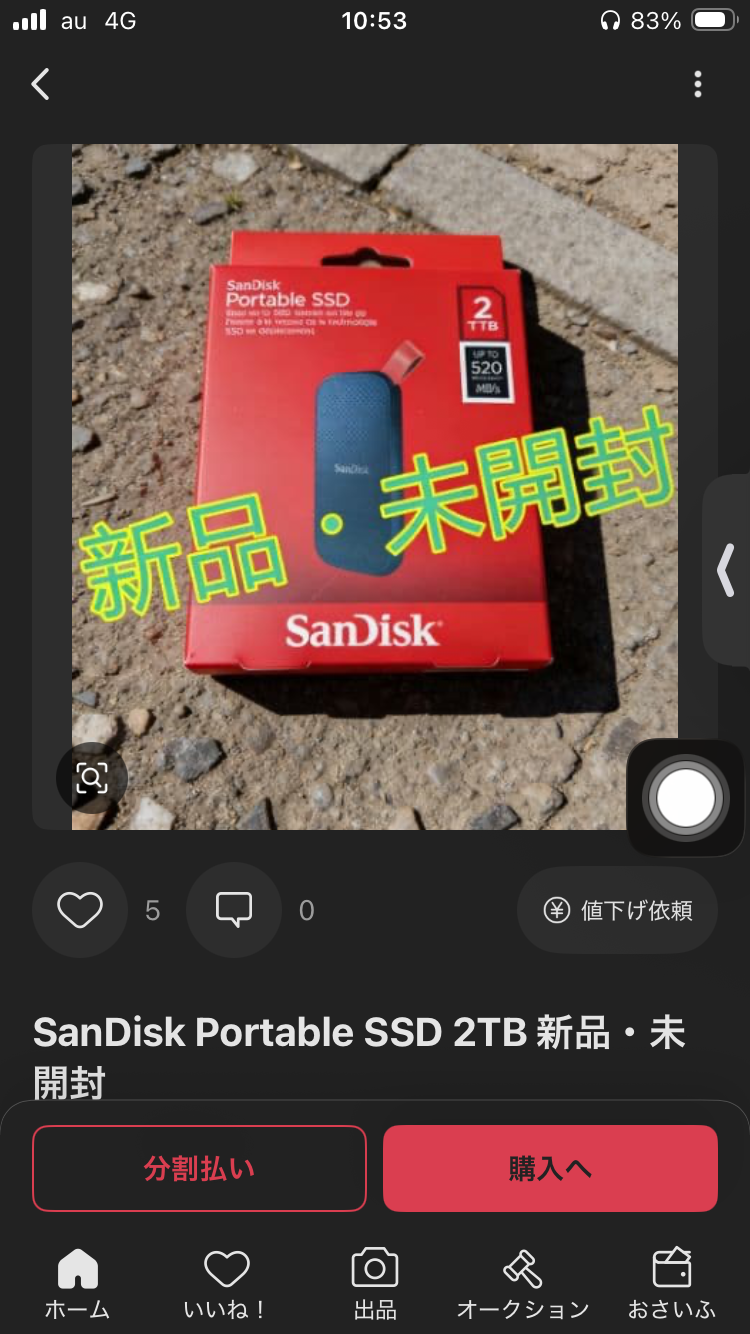This screenshot has height=1334, width=750.
Task: Tap the AssistiveTouch floating button
Action: (687, 798)
